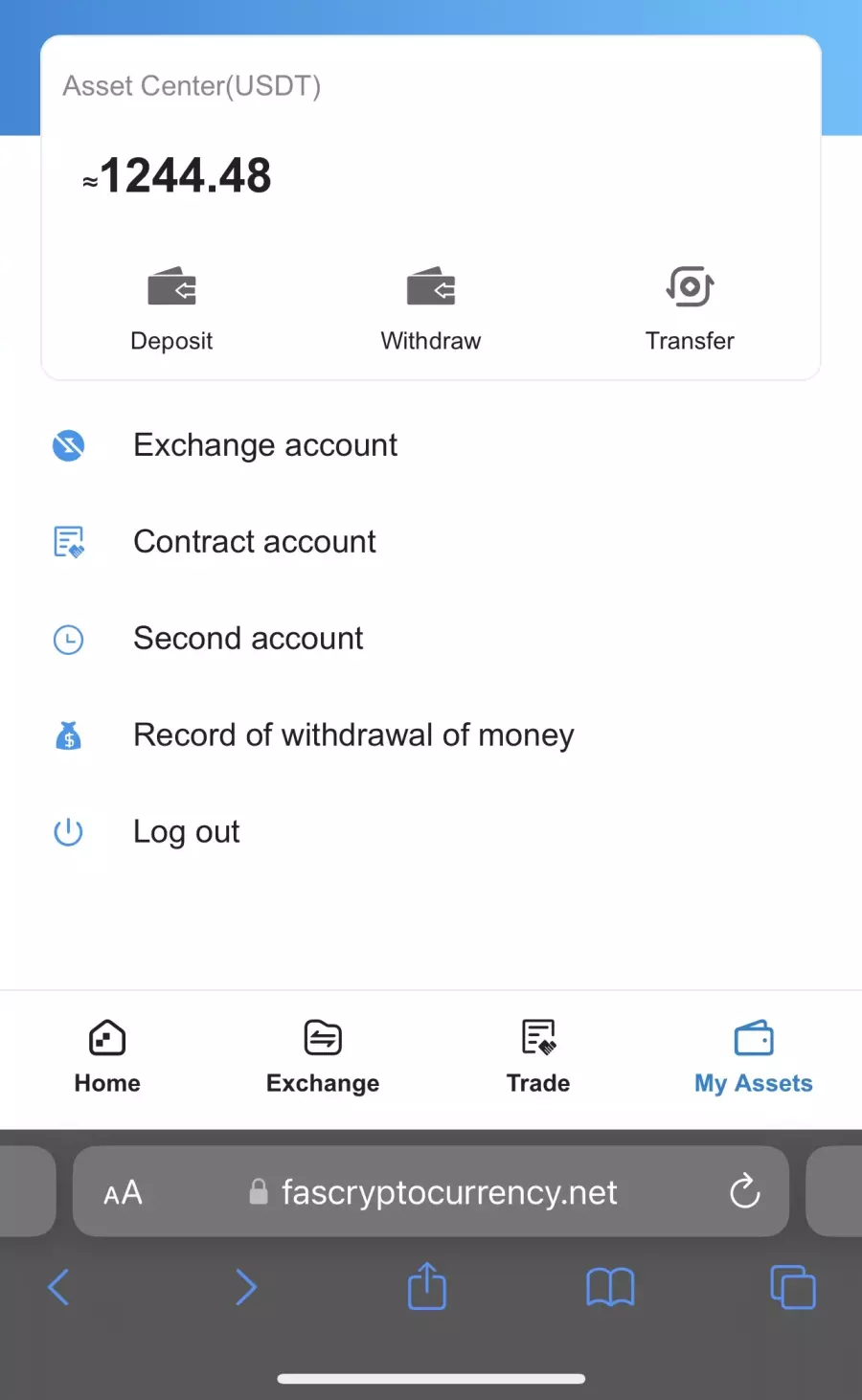Share this page from the toolbar
Image resolution: width=862 pixels, height=1400 pixels.
pyautogui.click(x=427, y=1285)
